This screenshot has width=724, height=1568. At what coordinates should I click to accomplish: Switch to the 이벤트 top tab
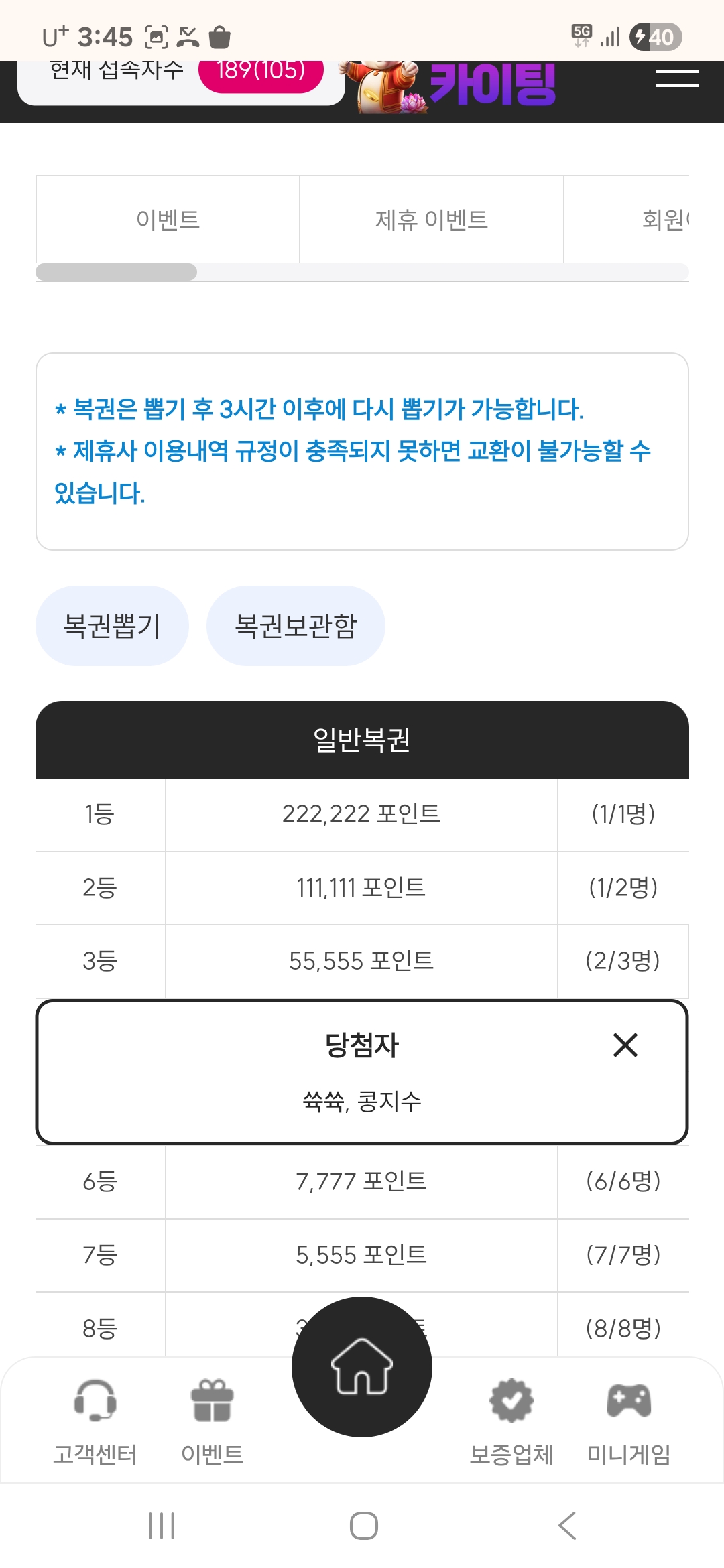[x=168, y=220]
